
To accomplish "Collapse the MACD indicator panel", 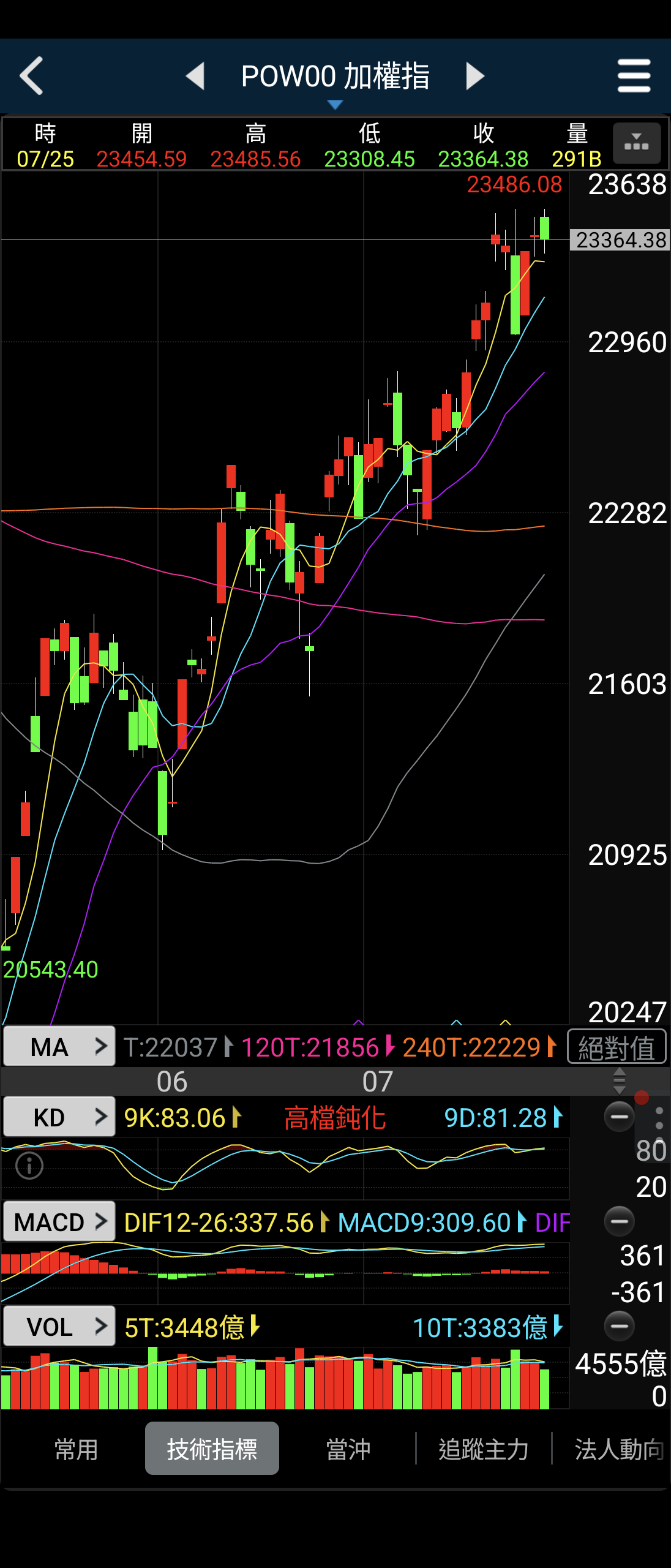I will tap(619, 1221).
